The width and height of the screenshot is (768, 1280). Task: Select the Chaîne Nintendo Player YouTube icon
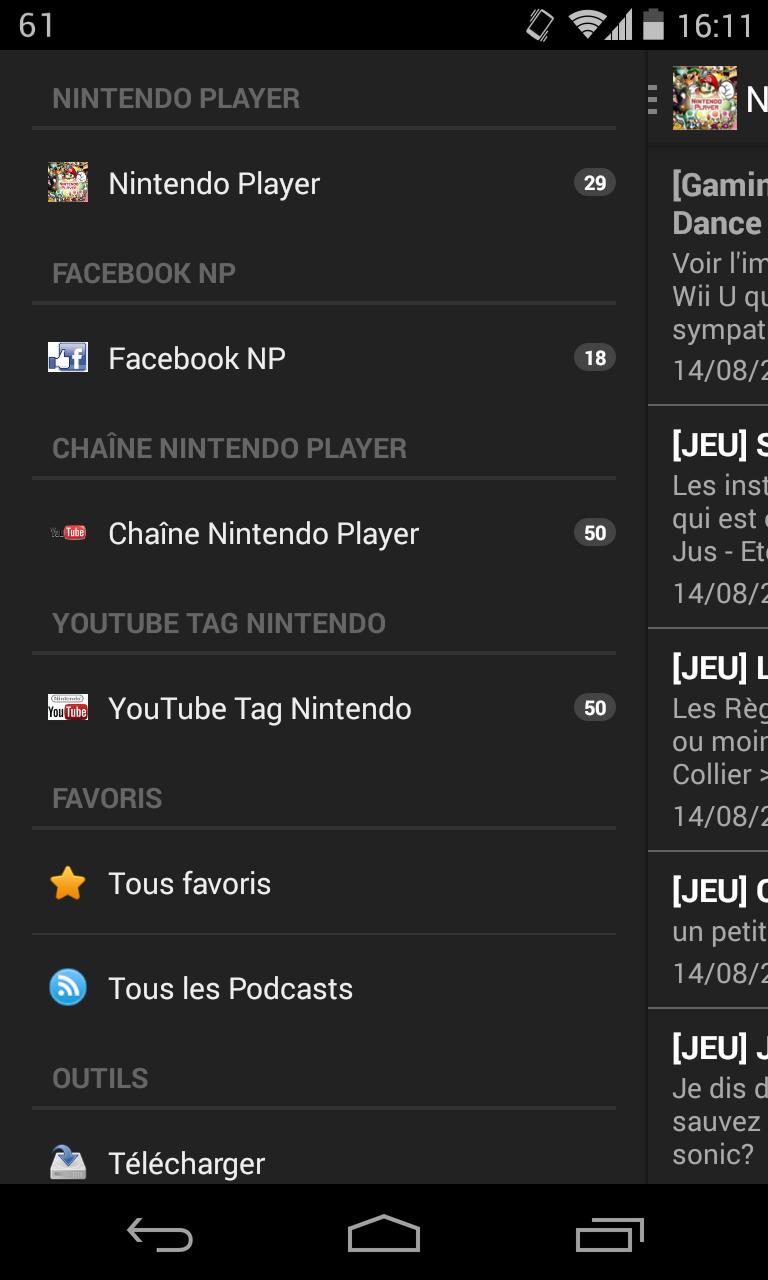67,532
